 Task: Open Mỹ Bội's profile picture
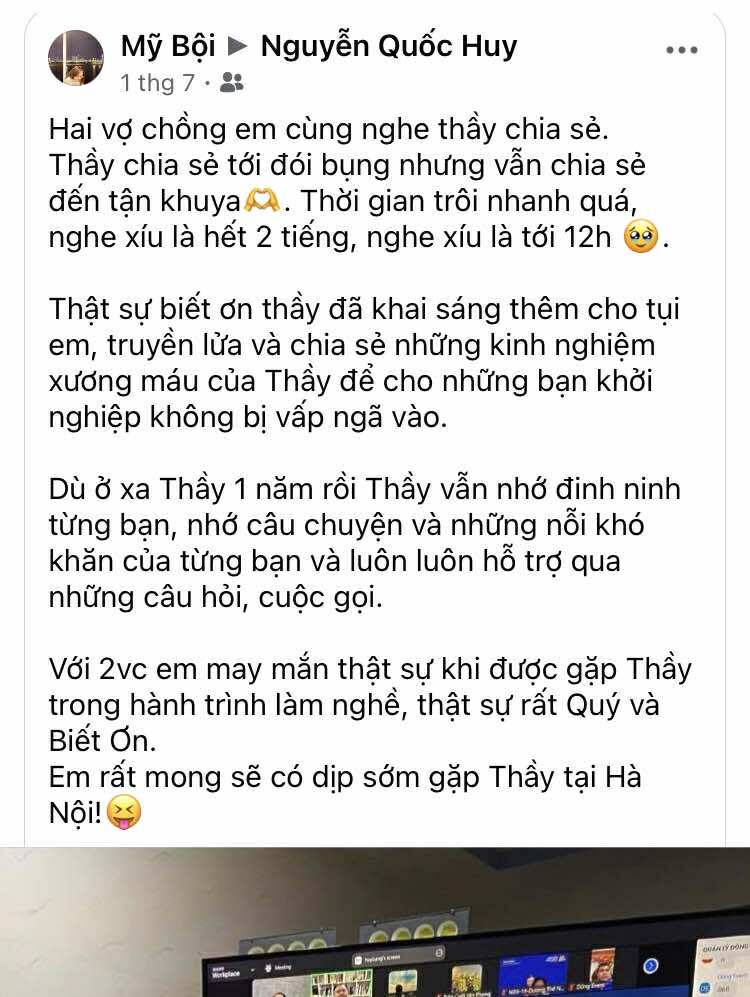(x=76, y=58)
